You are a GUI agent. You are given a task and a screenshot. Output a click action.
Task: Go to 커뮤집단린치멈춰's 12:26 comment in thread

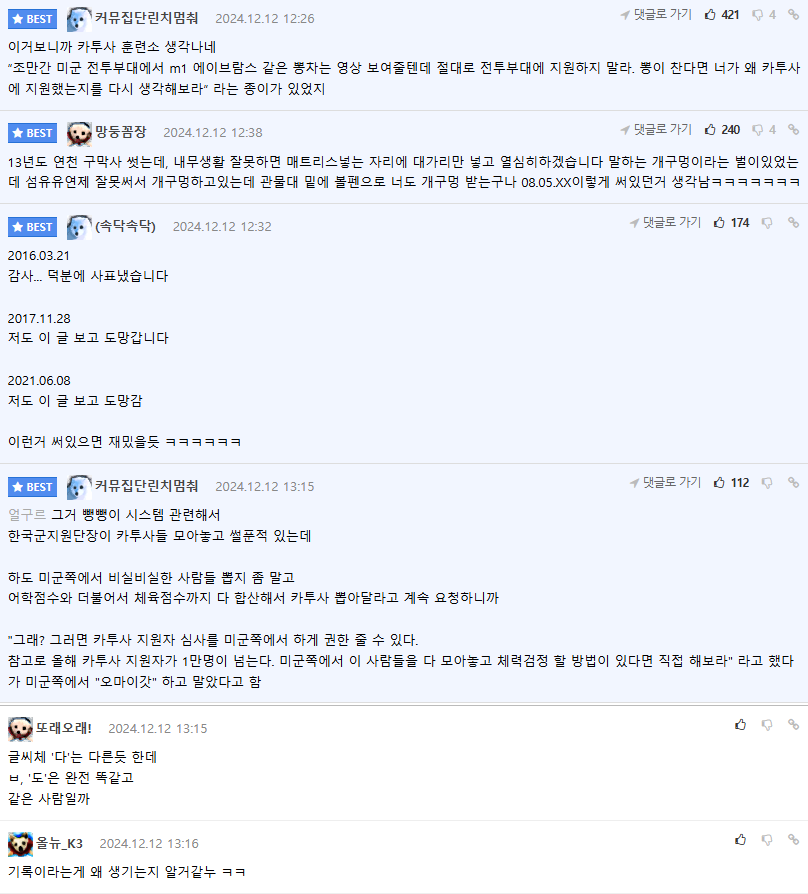pyautogui.click(x=656, y=14)
